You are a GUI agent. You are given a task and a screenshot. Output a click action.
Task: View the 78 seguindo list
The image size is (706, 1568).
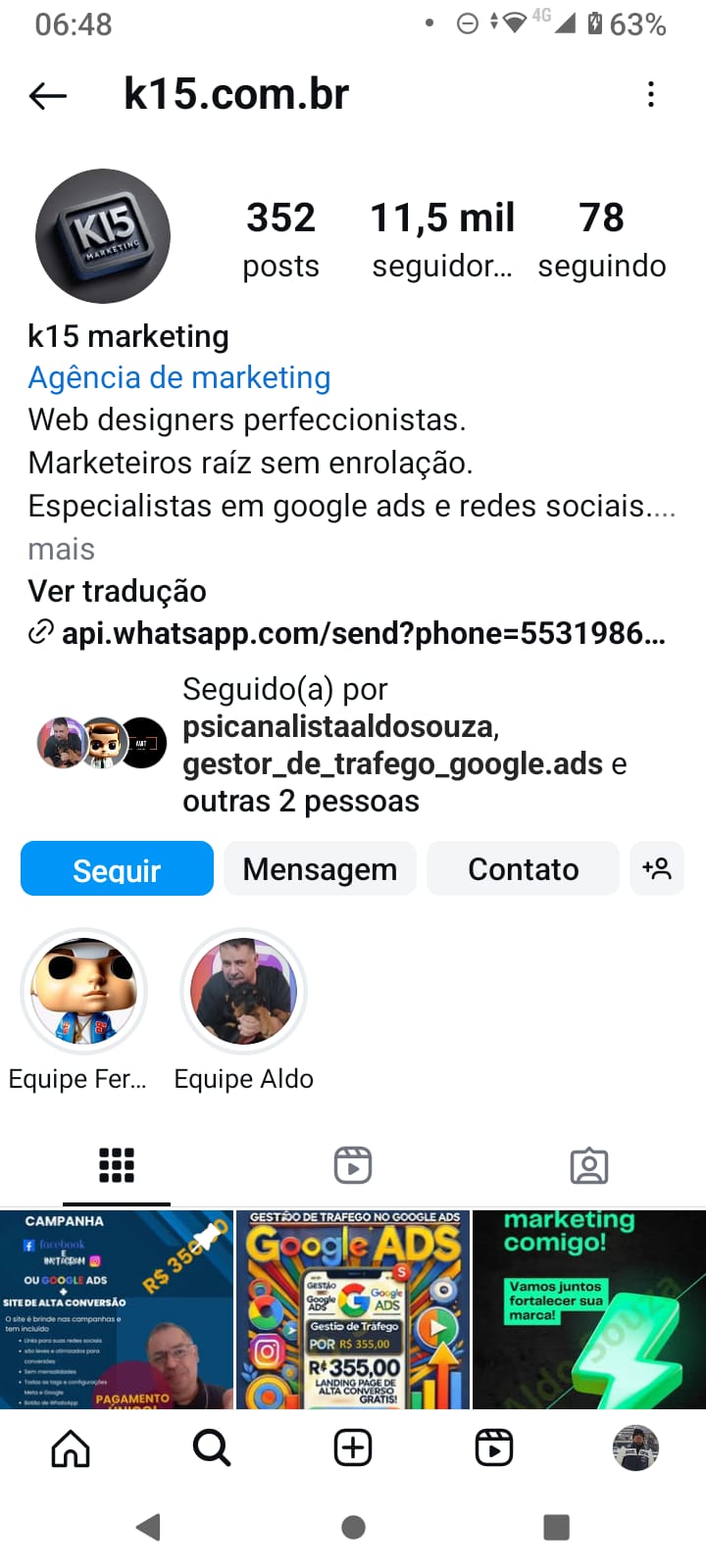601,239
